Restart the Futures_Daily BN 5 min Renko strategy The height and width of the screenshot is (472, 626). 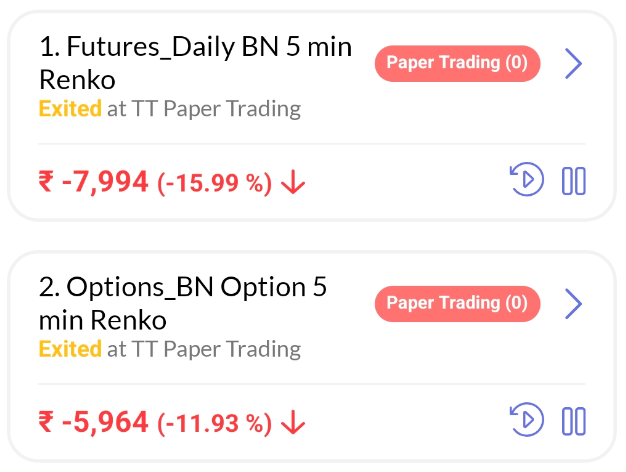[x=526, y=181]
